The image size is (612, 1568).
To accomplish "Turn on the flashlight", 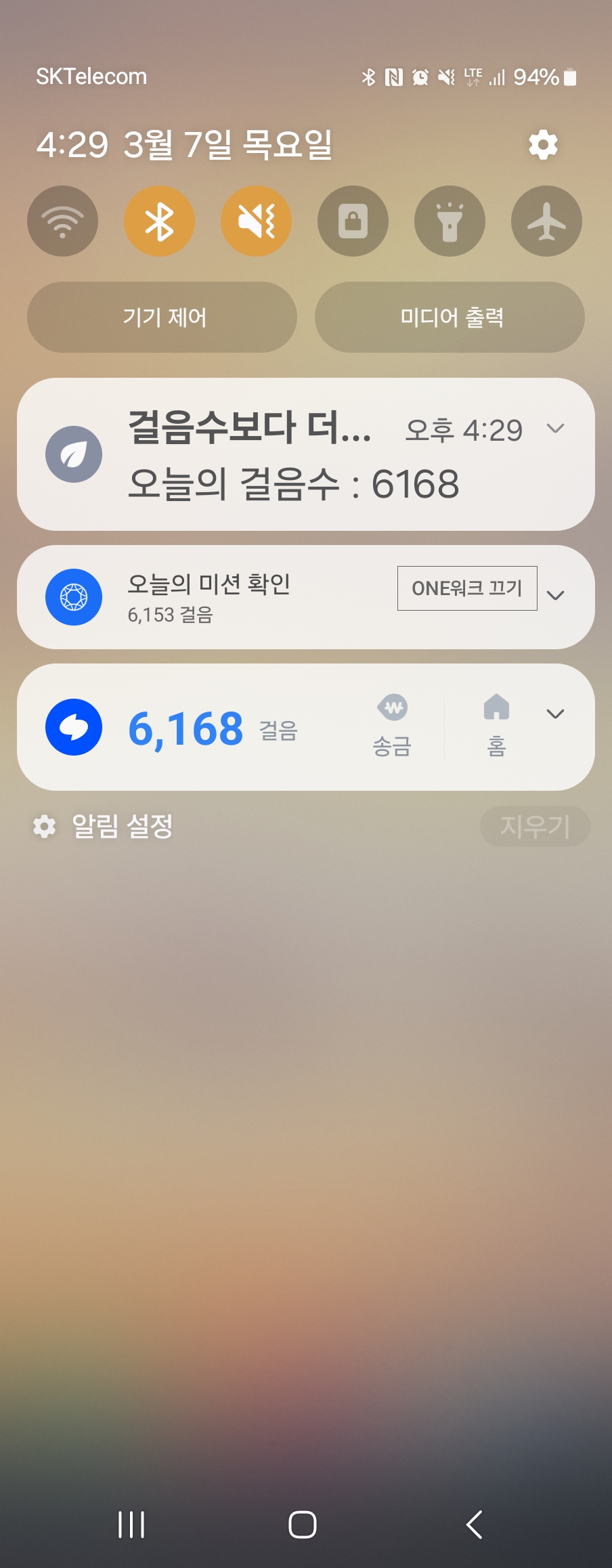I will [x=450, y=221].
